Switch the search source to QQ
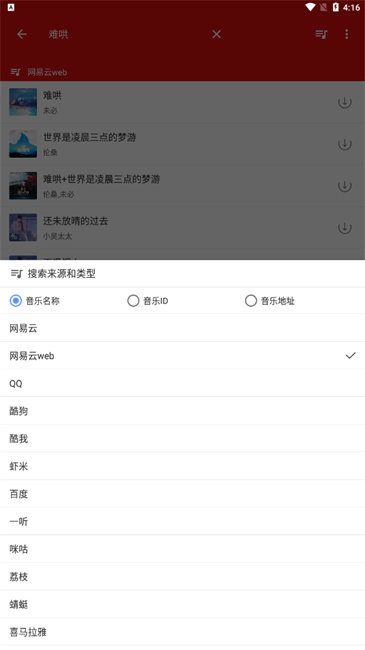The width and height of the screenshot is (365, 650). [x=182, y=383]
